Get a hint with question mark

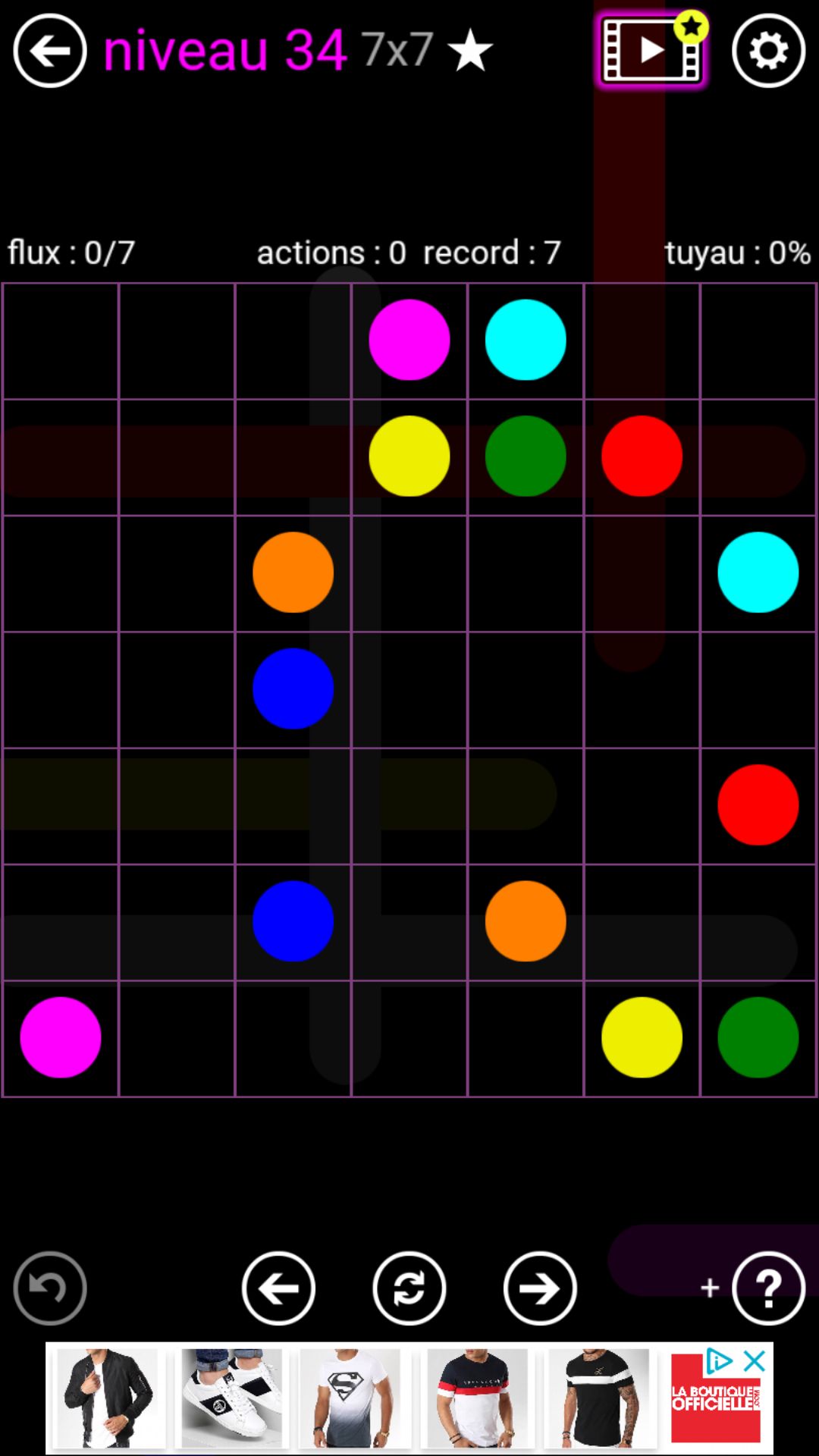click(768, 1288)
